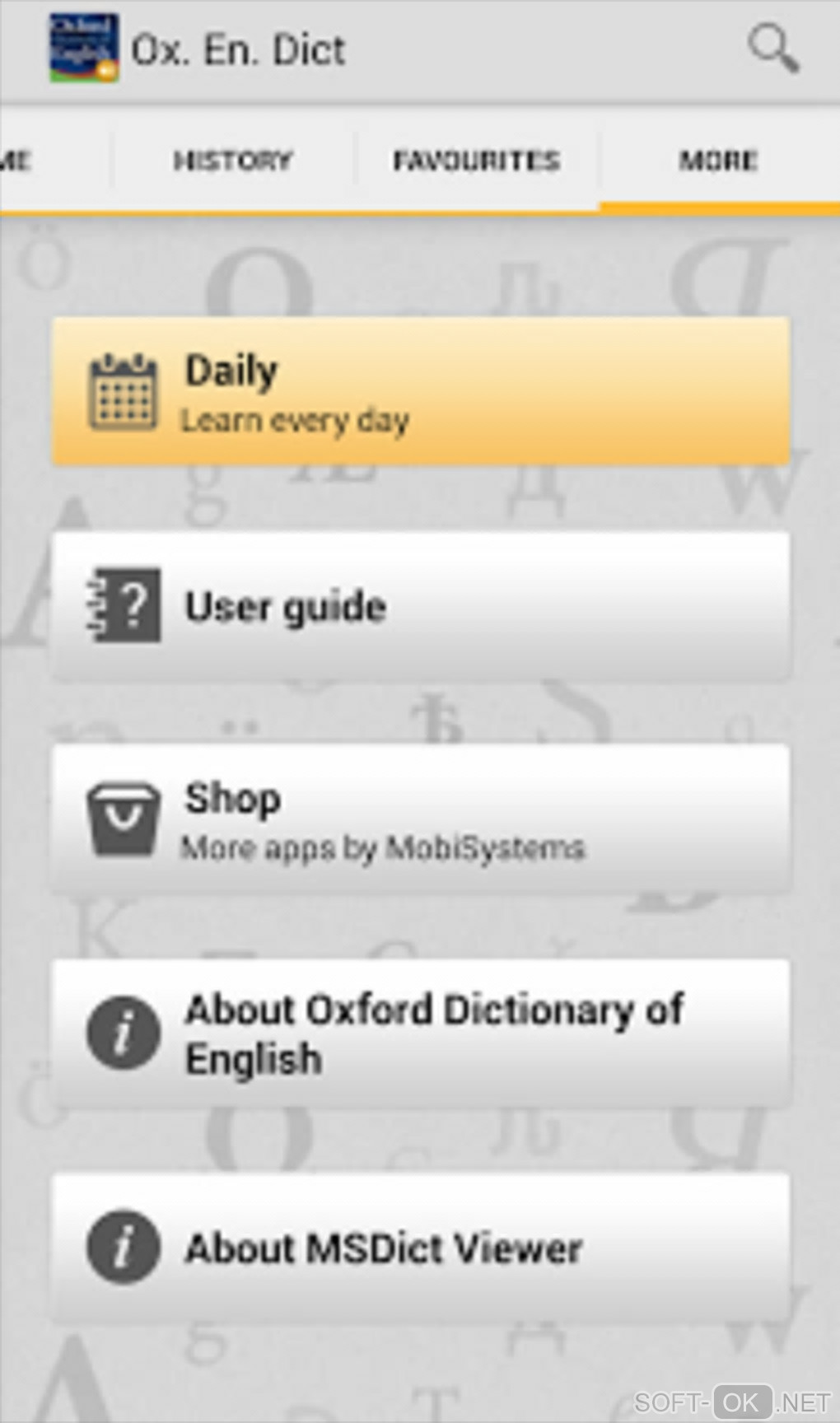840x1423 pixels.
Task: View About MSDict Viewer
Action: pyautogui.click(x=421, y=1247)
